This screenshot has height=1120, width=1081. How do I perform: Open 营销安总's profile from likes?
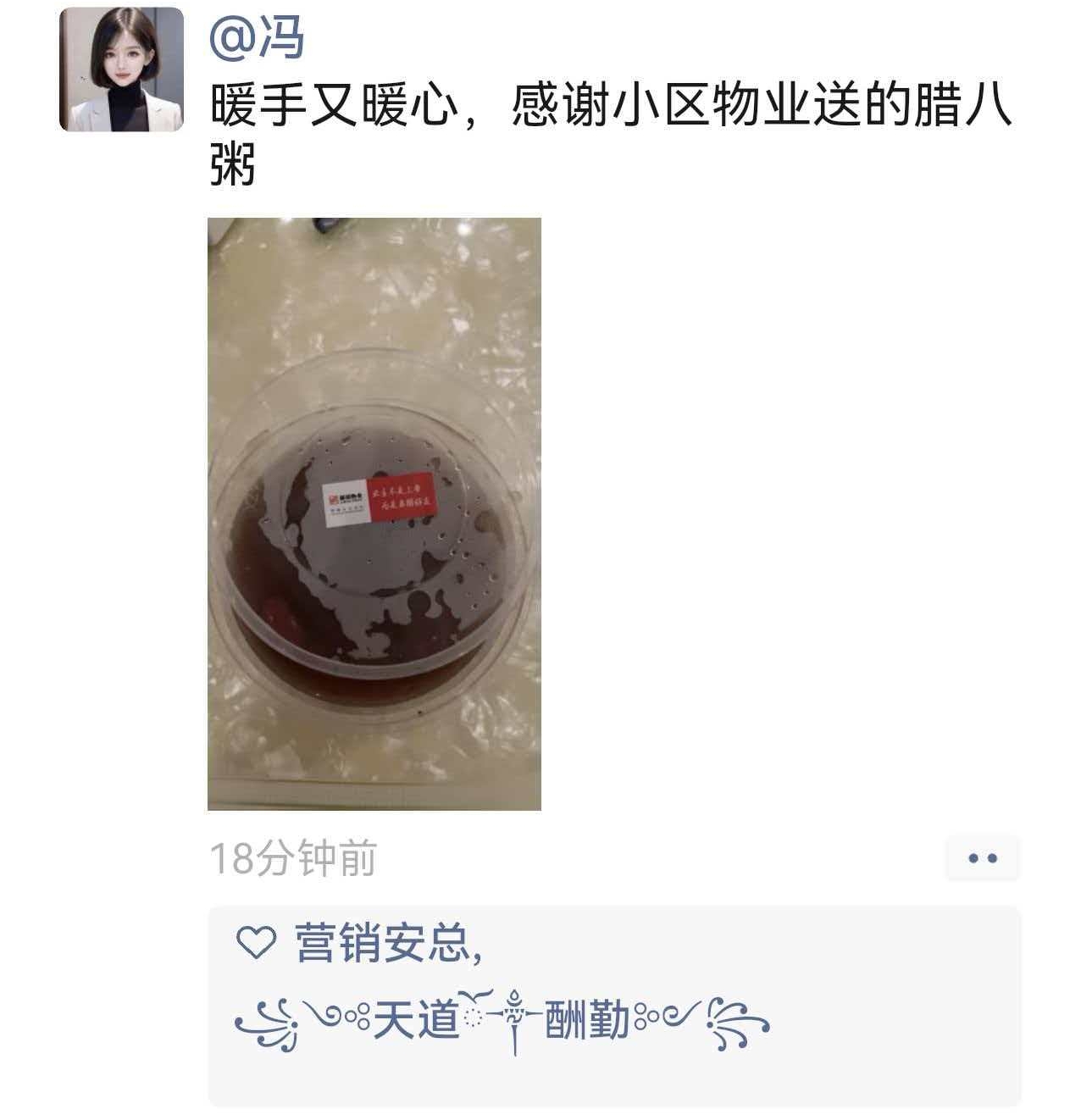point(382,943)
